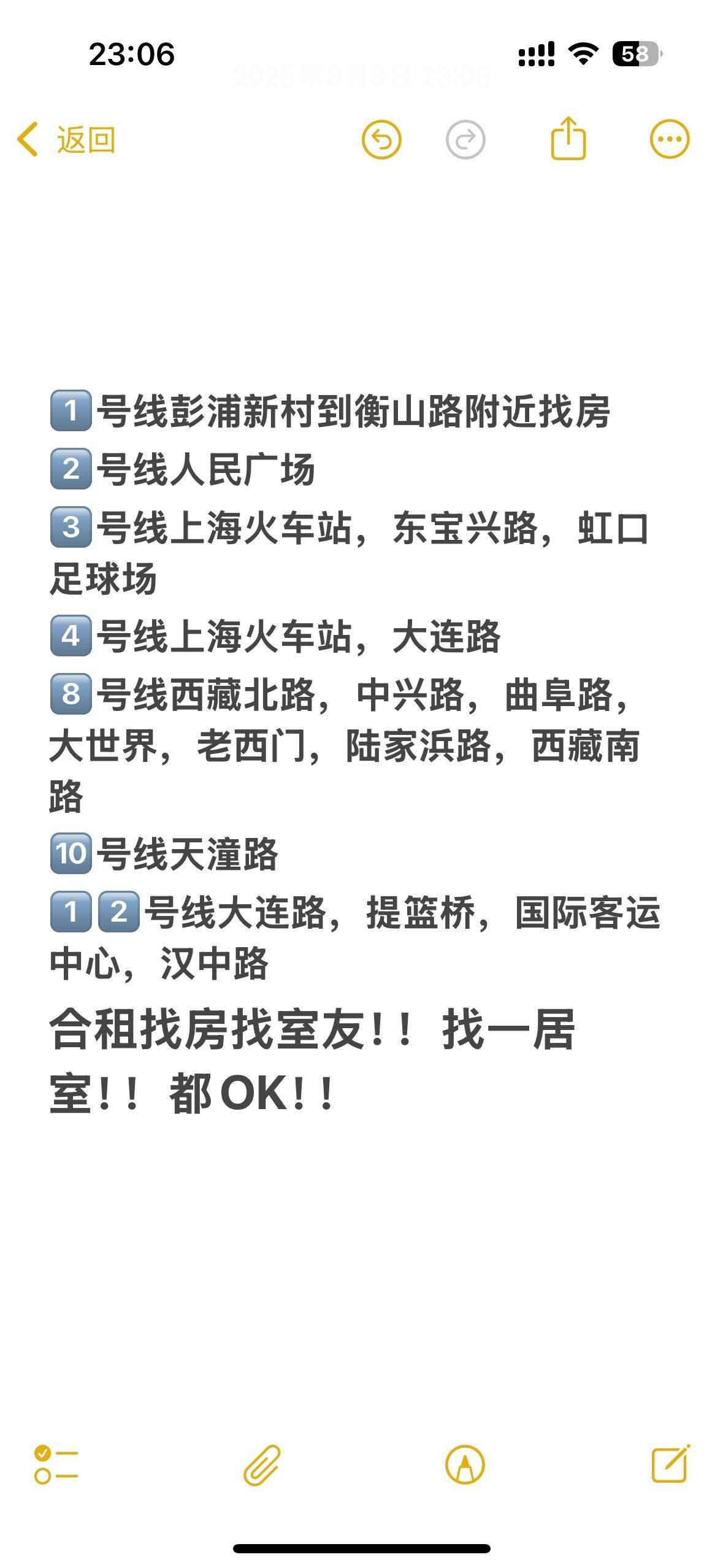Open the attachment paperclip
The height and width of the screenshot is (1568, 723).
(x=262, y=1465)
